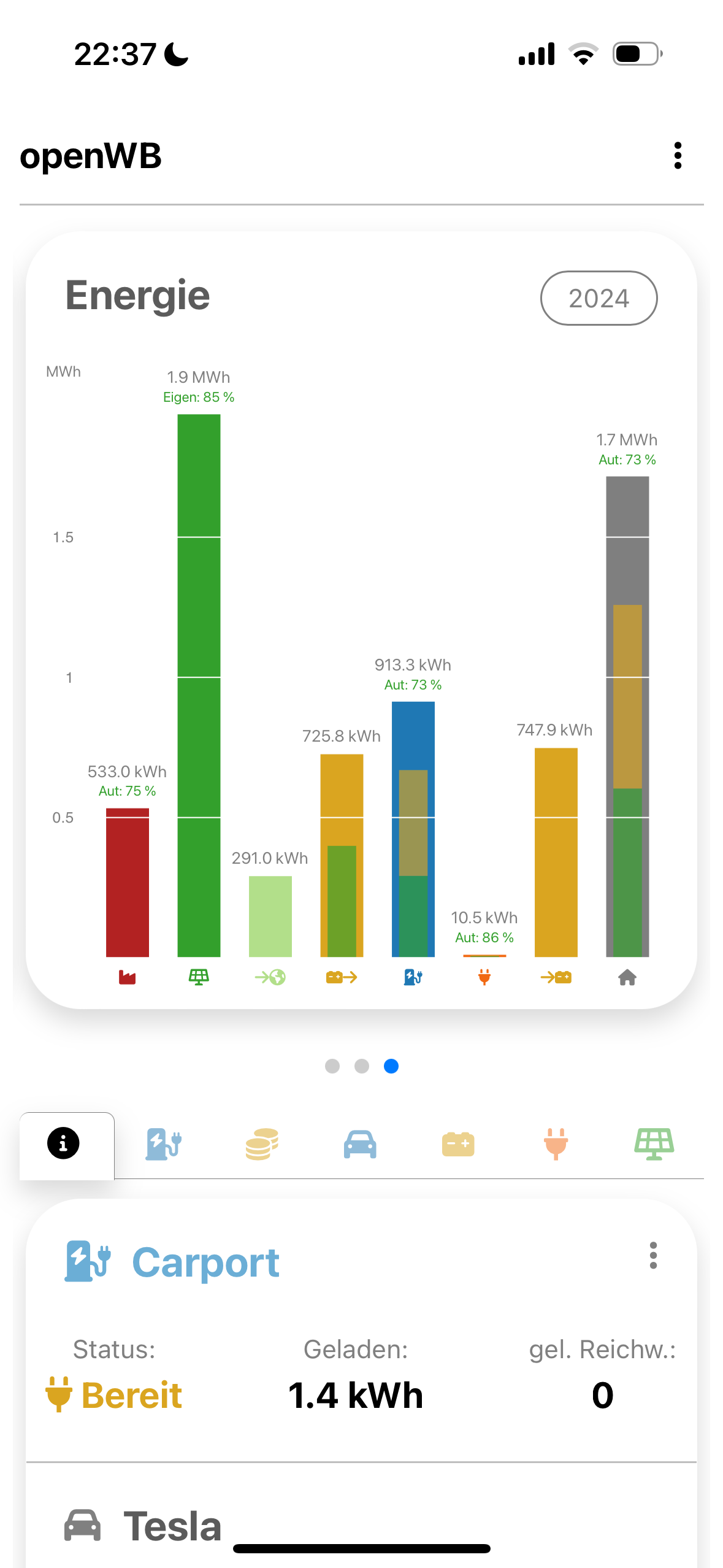
Task: Open Carport card options menu
Action: 653,1255
